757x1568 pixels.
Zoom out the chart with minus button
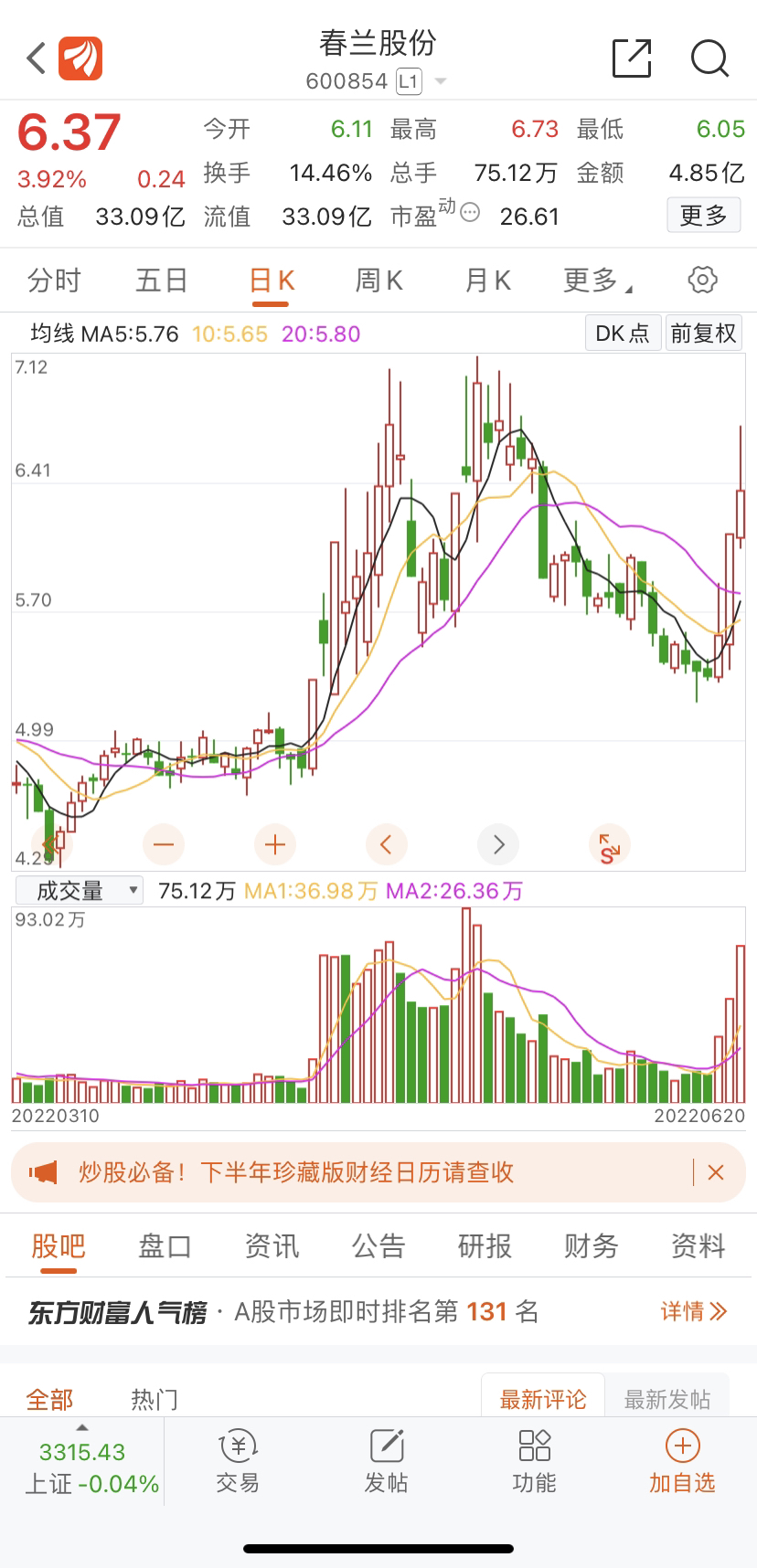tap(164, 844)
